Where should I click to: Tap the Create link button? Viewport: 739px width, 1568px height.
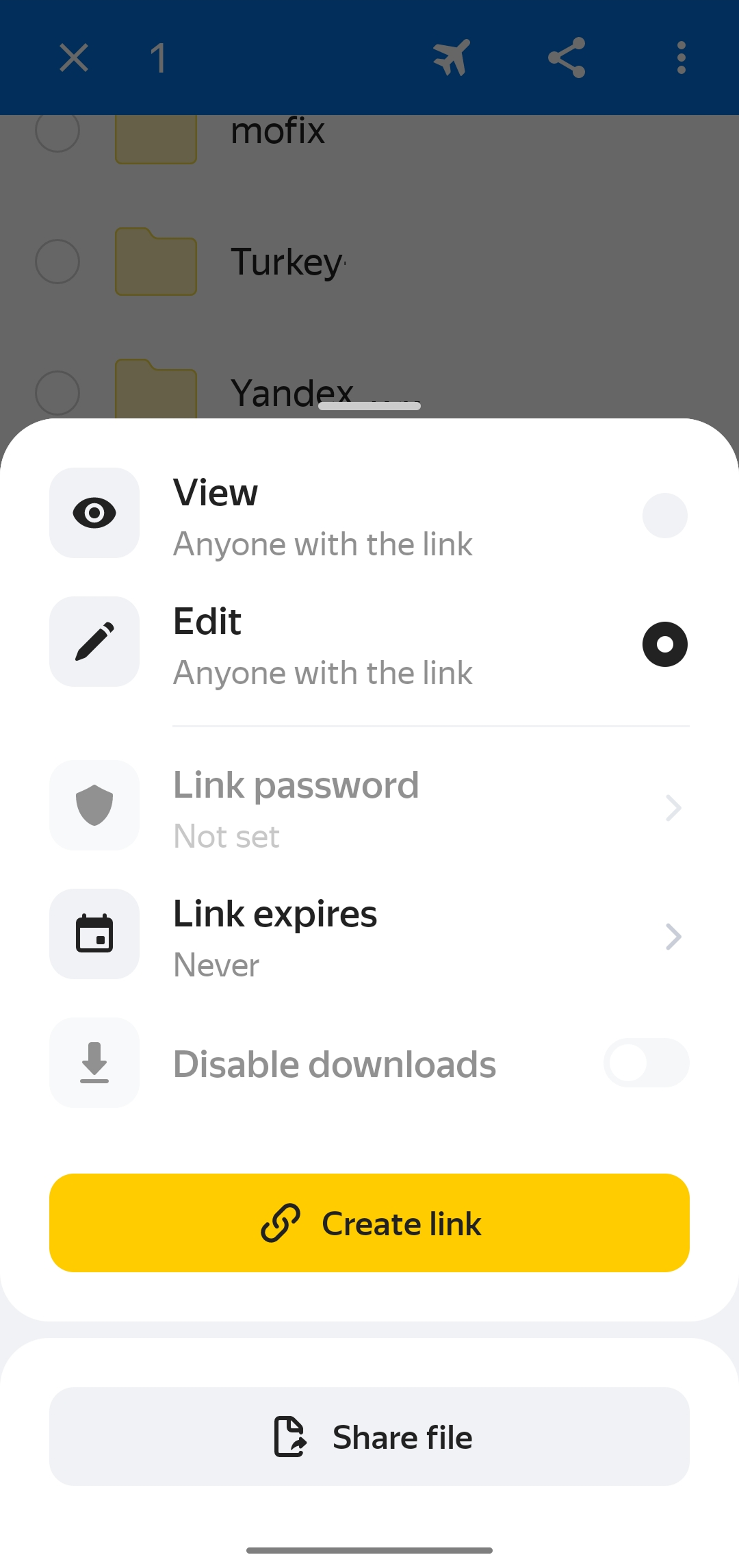(x=369, y=1224)
